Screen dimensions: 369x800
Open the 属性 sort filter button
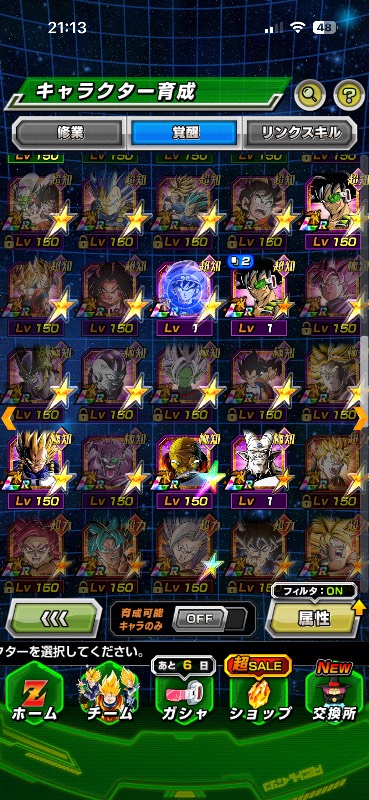(x=314, y=618)
